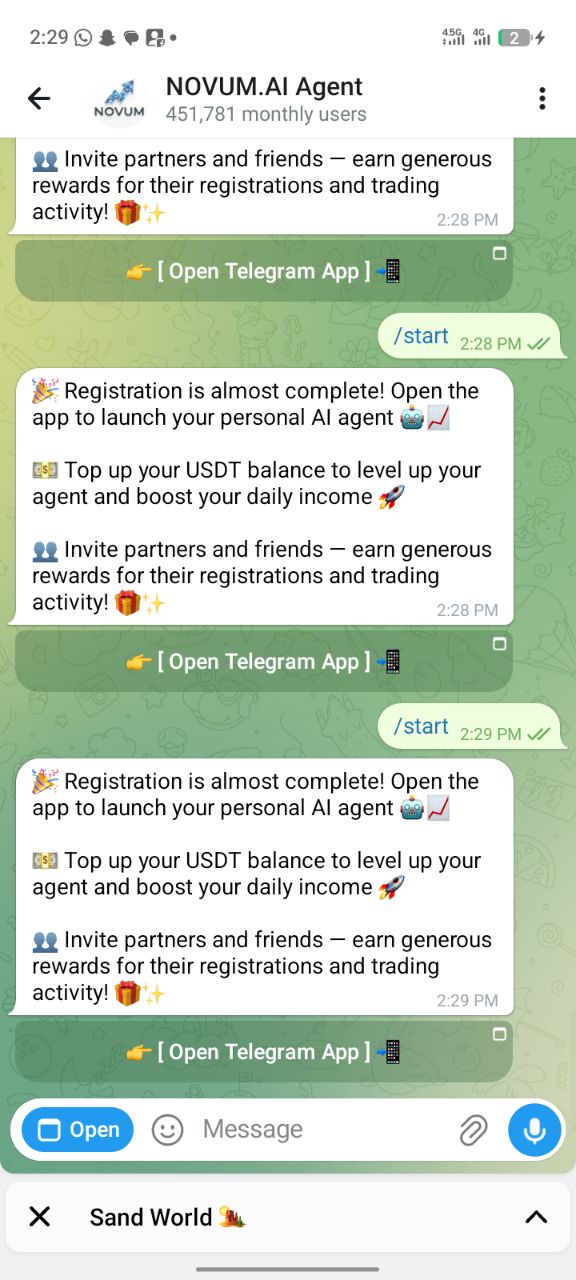
Task: Record a voice message with the microphone
Action: [535, 1130]
